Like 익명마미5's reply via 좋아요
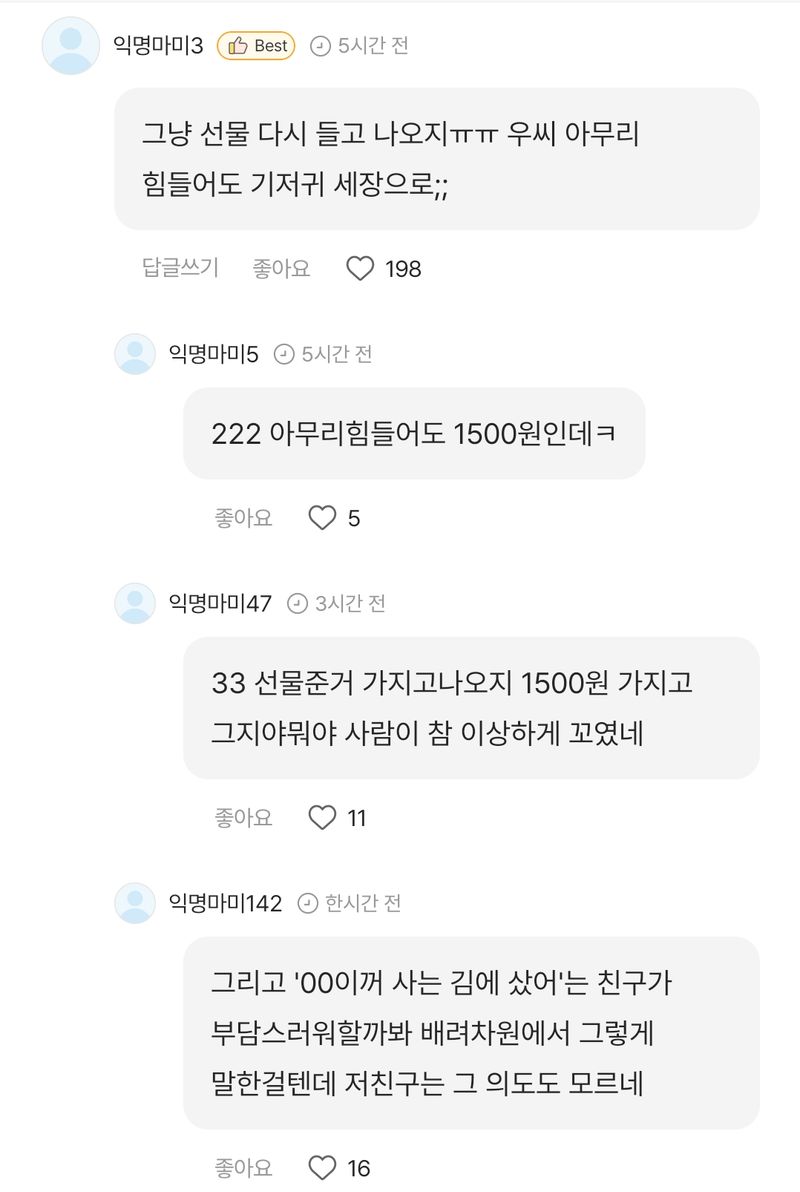The width and height of the screenshot is (800, 1192). point(243,518)
